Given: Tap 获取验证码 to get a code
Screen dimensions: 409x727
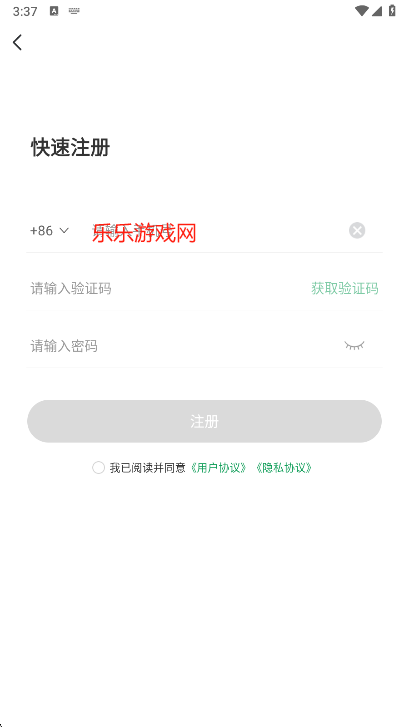Looking at the screenshot, I should [x=345, y=288].
